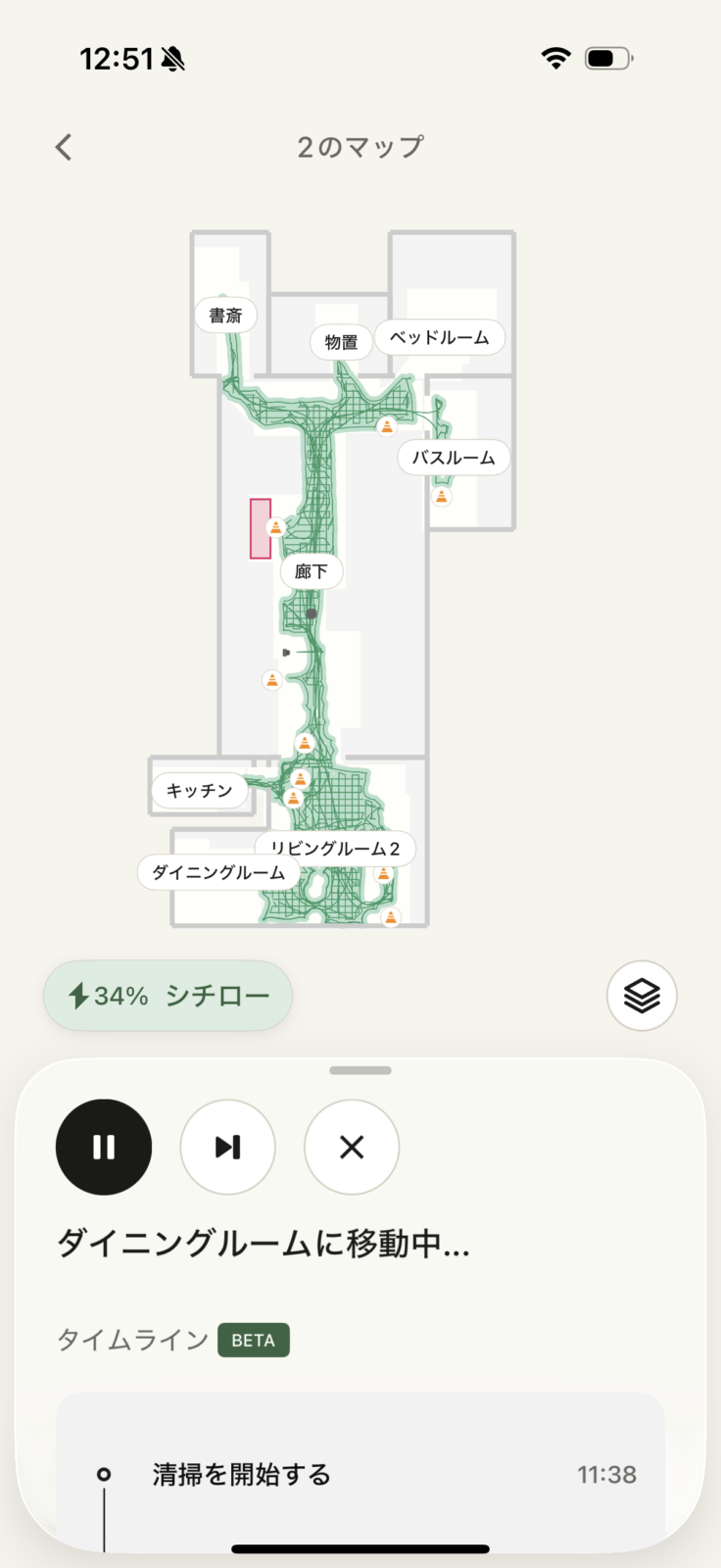Image resolution: width=721 pixels, height=1568 pixels.
Task: Select the ダイニングルーム room label
Action: [217, 873]
